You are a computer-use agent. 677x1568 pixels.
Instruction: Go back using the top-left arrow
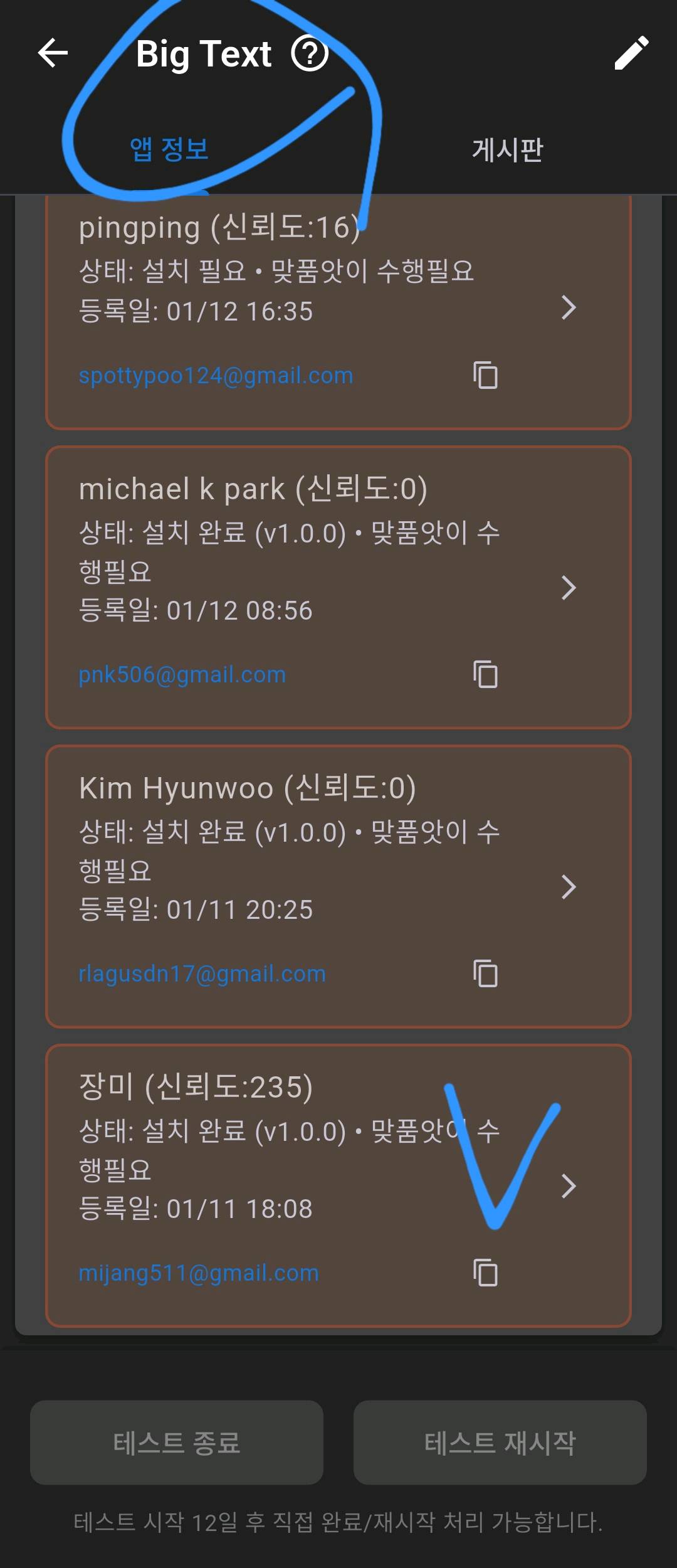53,53
